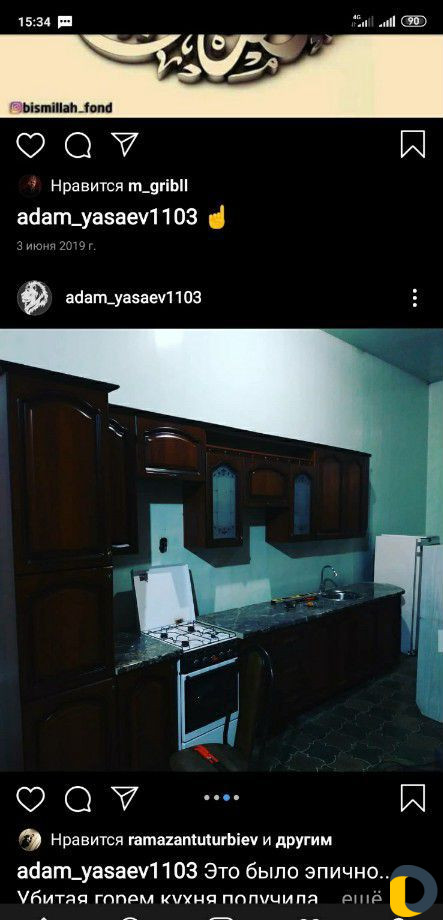Share the kitchen post via direct
This screenshot has height=920, width=443.
[125, 798]
